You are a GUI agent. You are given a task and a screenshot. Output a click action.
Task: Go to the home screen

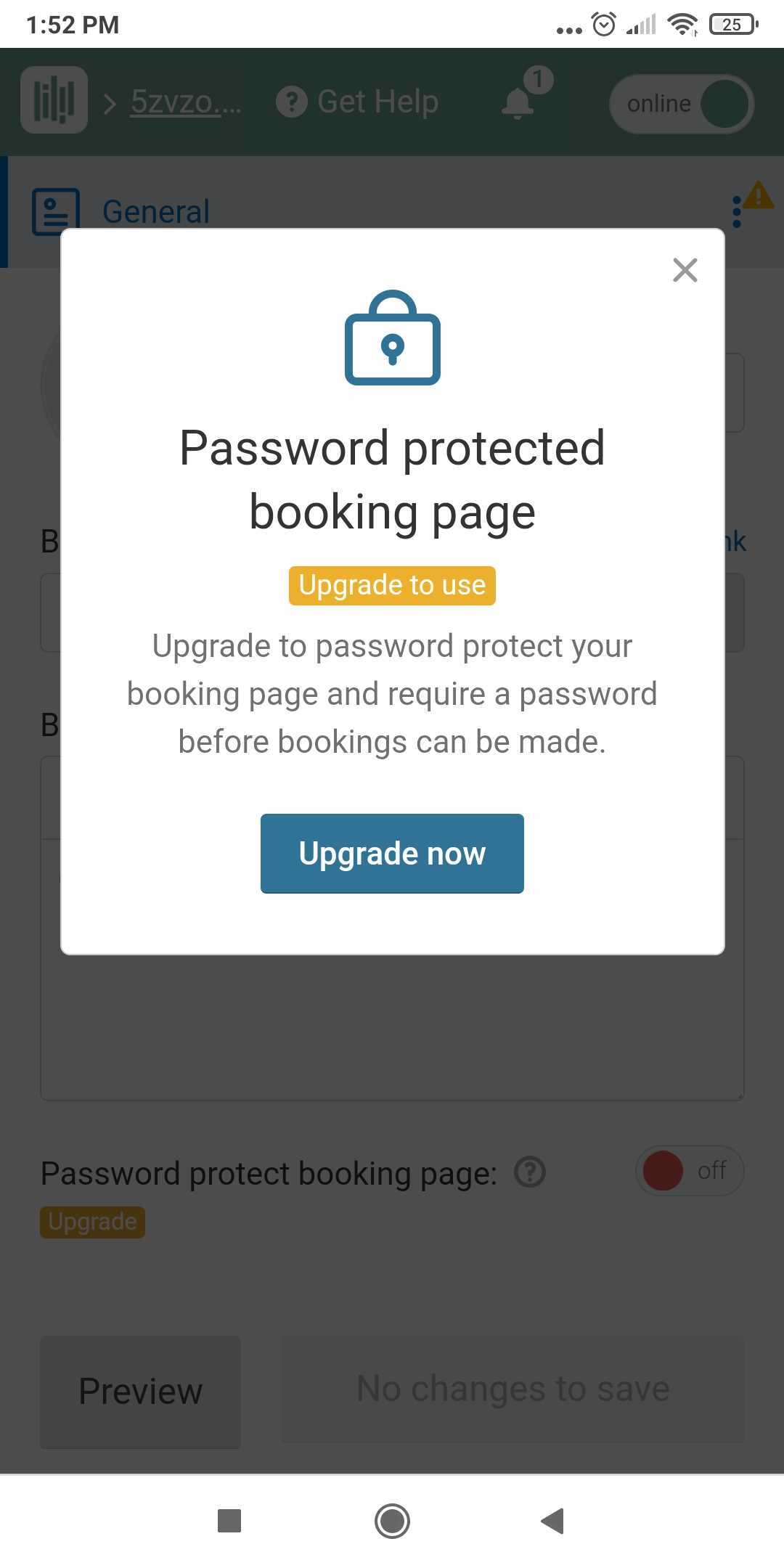point(392,1521)
